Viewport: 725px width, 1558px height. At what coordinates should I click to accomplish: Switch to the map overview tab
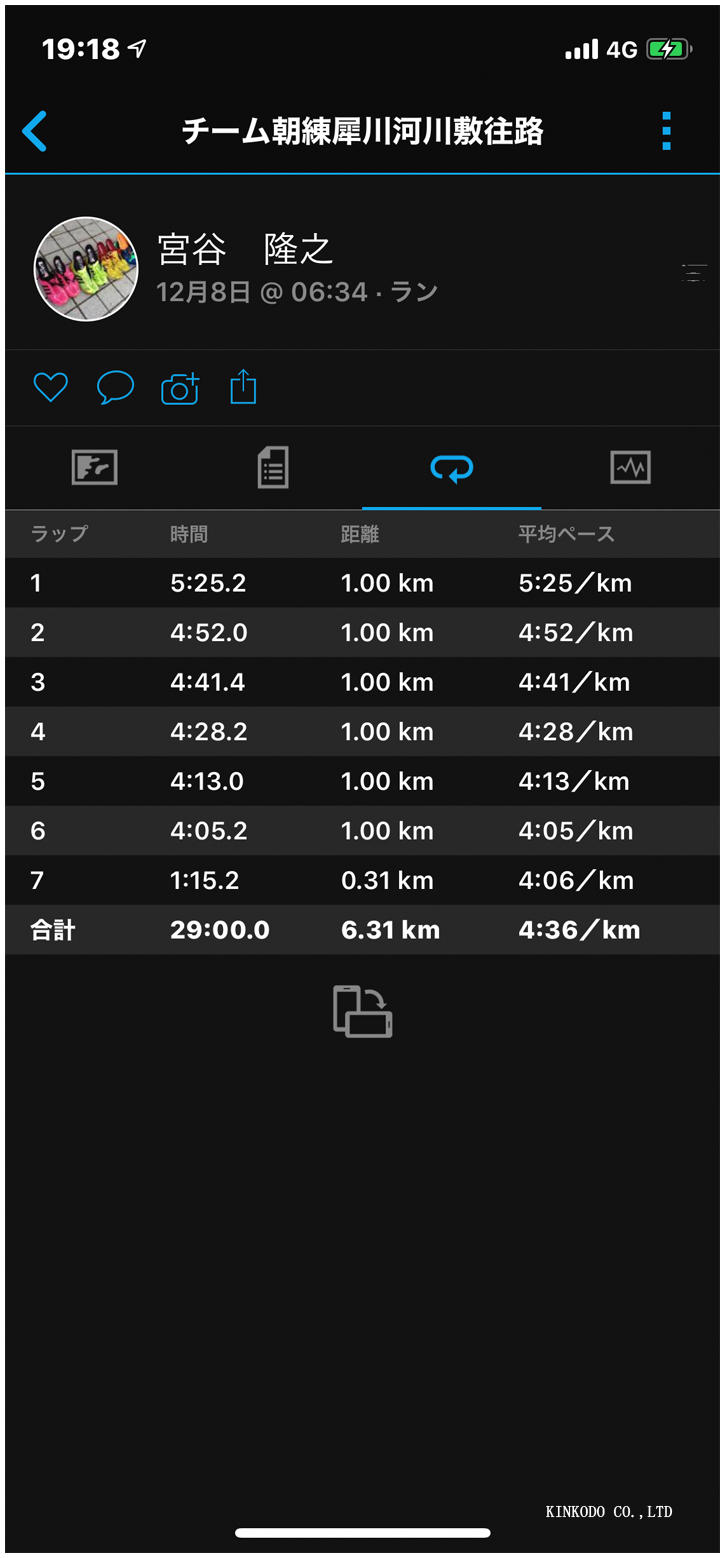tap(95, 467)
